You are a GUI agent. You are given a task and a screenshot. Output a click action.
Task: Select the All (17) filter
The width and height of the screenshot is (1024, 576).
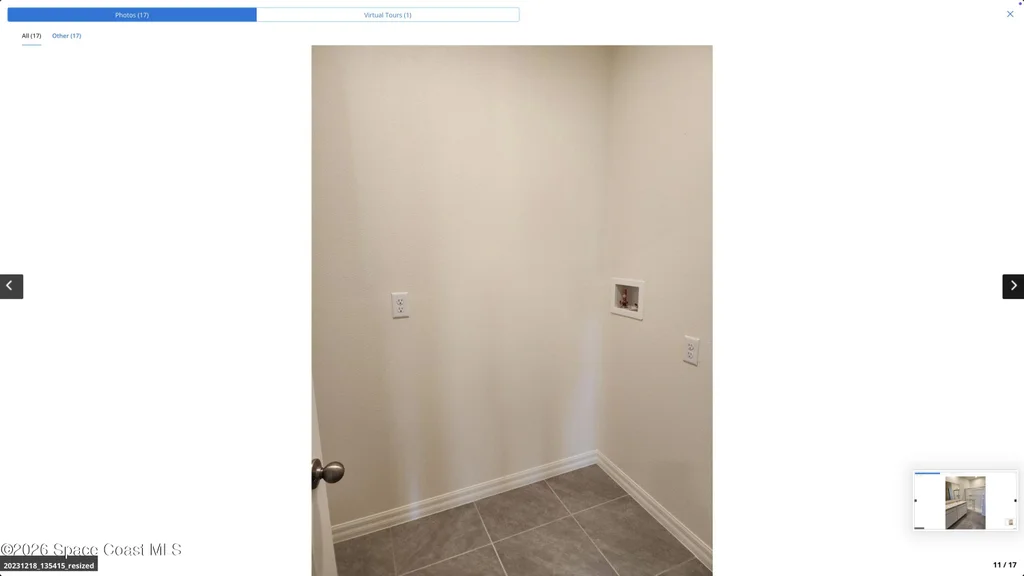(x=31, y=36)
